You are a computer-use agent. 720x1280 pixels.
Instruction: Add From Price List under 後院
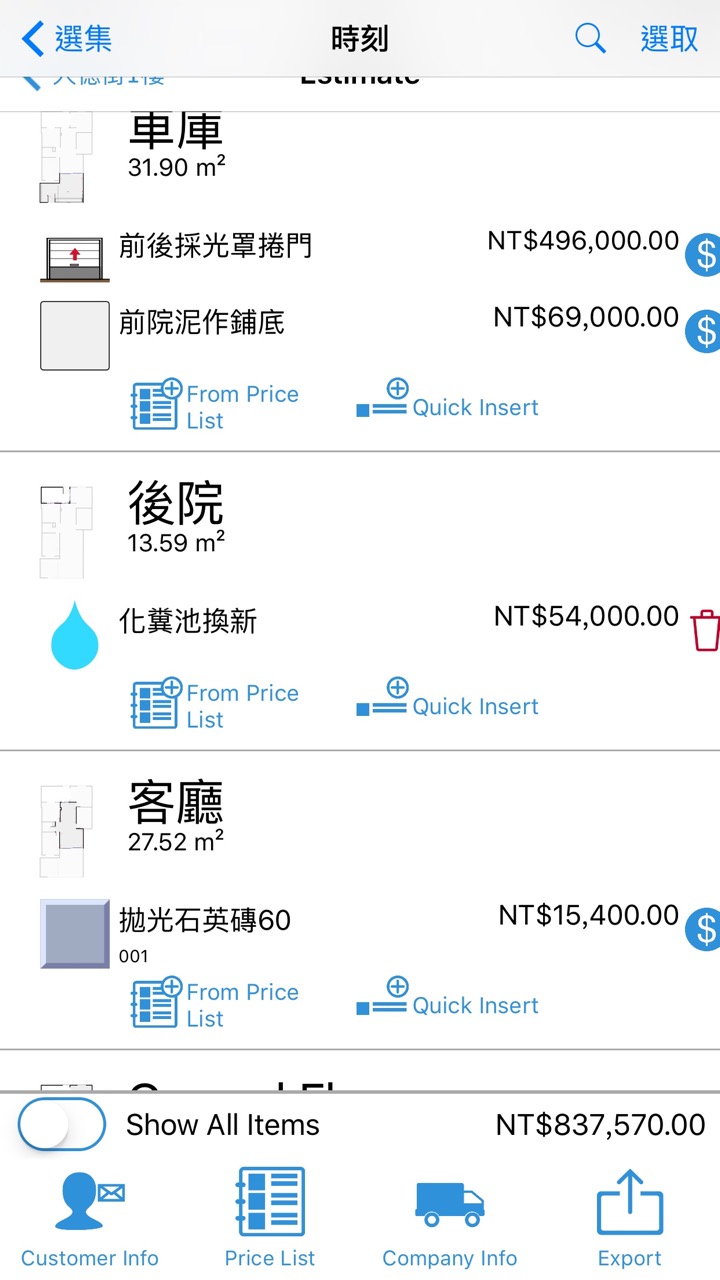pos(216,704)
